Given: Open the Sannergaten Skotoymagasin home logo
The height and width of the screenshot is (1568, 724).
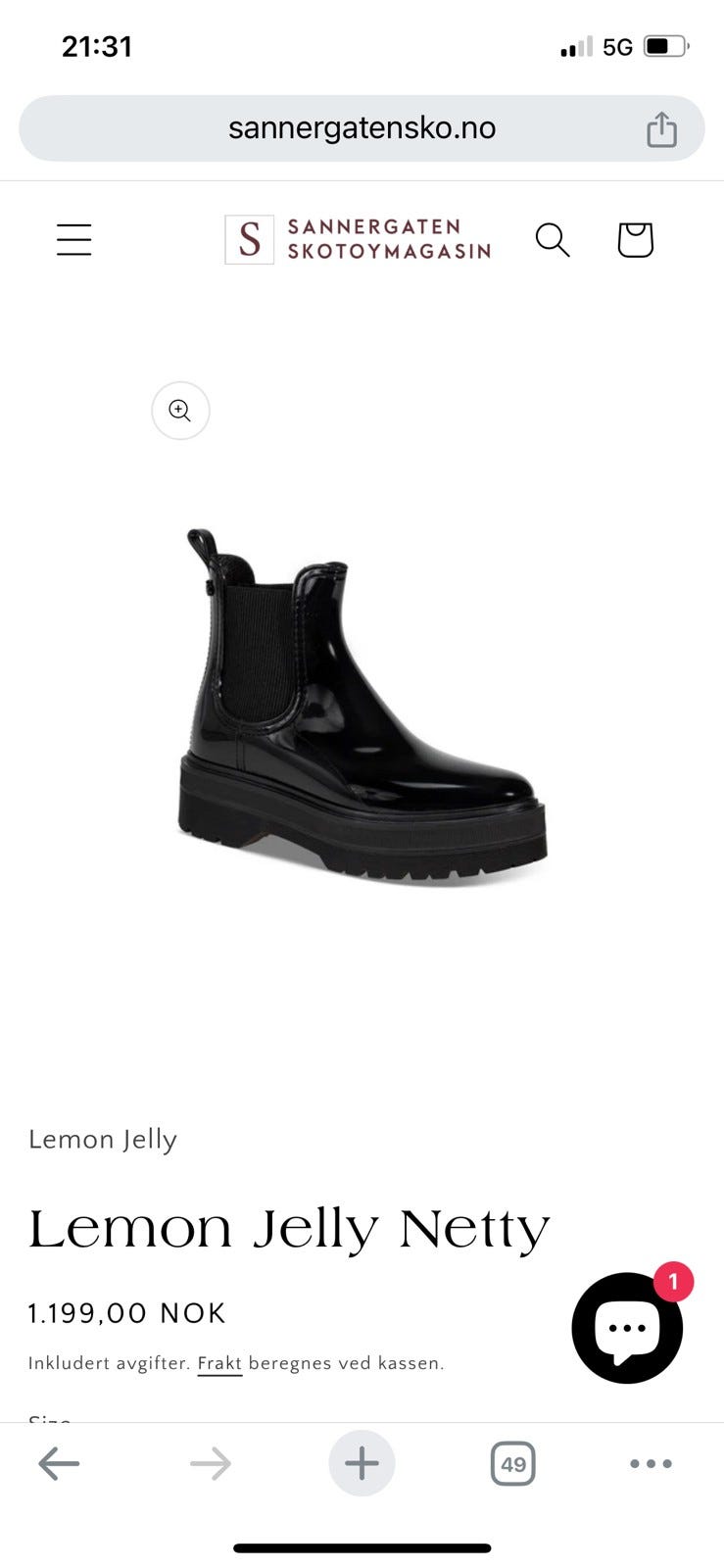Looking at the screenshot, I should (x=358, y=239).
